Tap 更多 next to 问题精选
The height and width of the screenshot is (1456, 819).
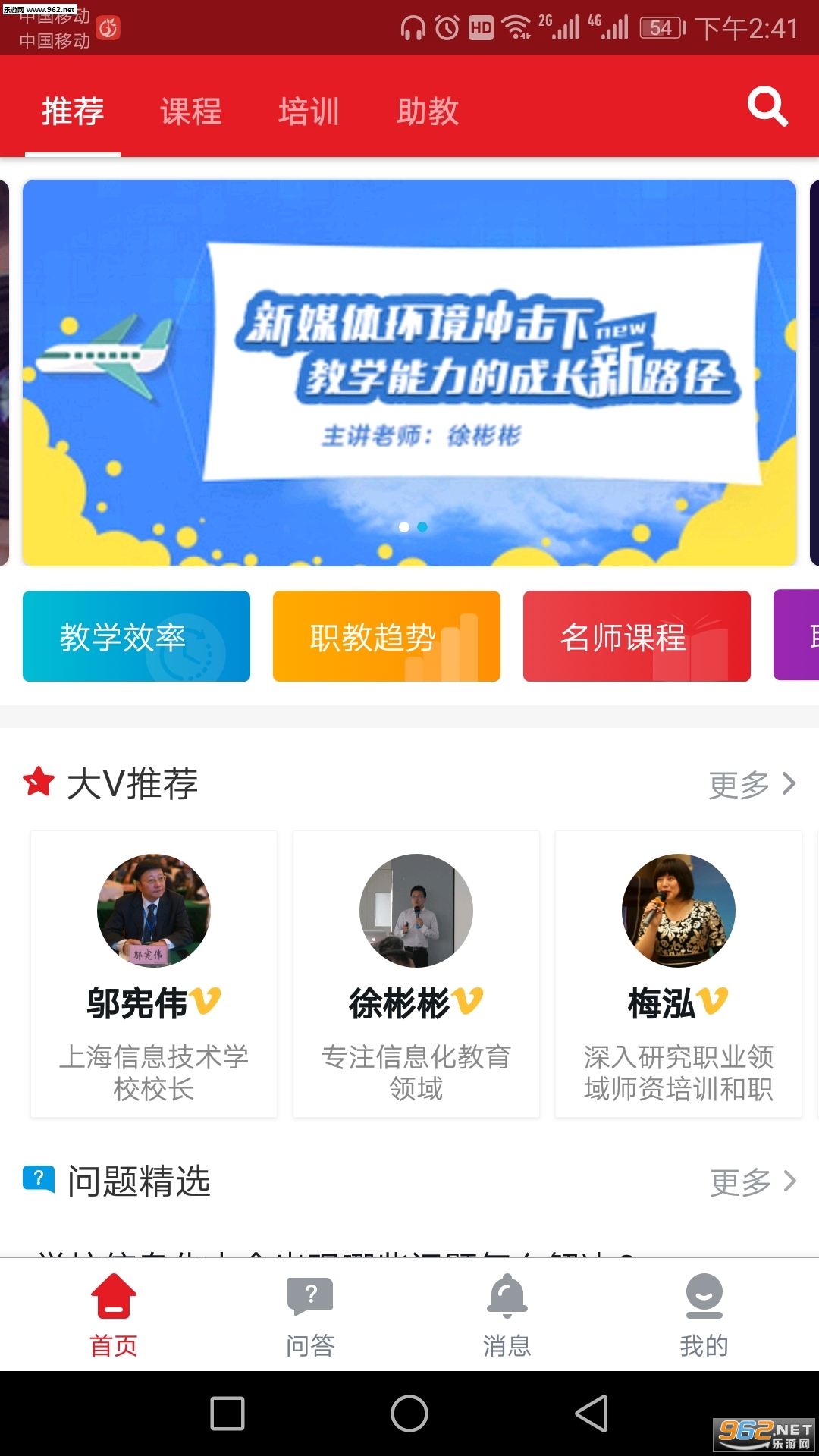pos(753,1181)
